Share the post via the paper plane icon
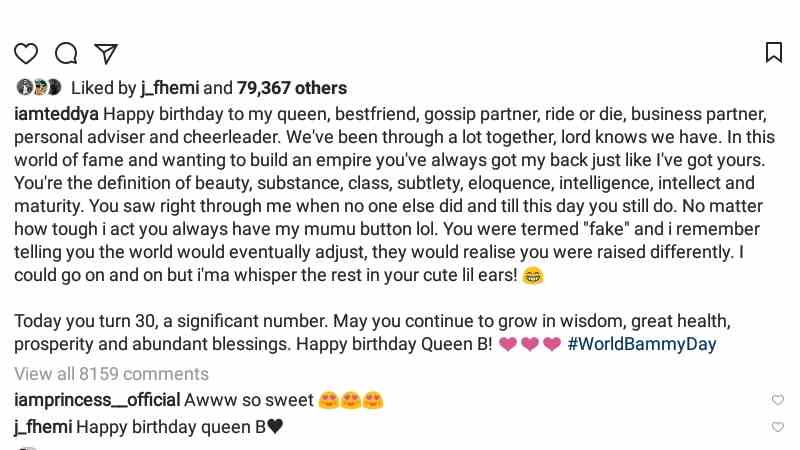The height and width of the screenshot is (450, 800). coord(106,53)
